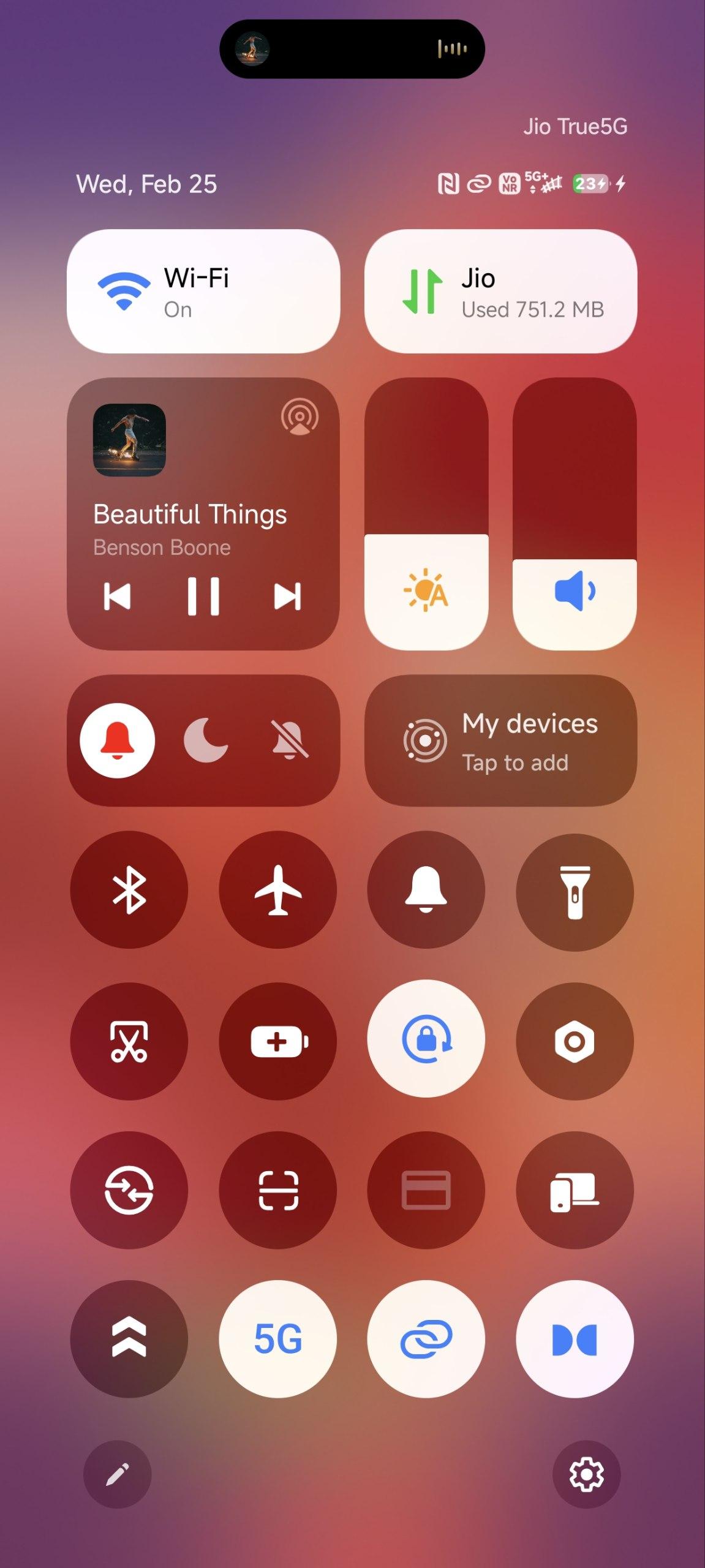Select the ring sound mode bell

(117, 741)
